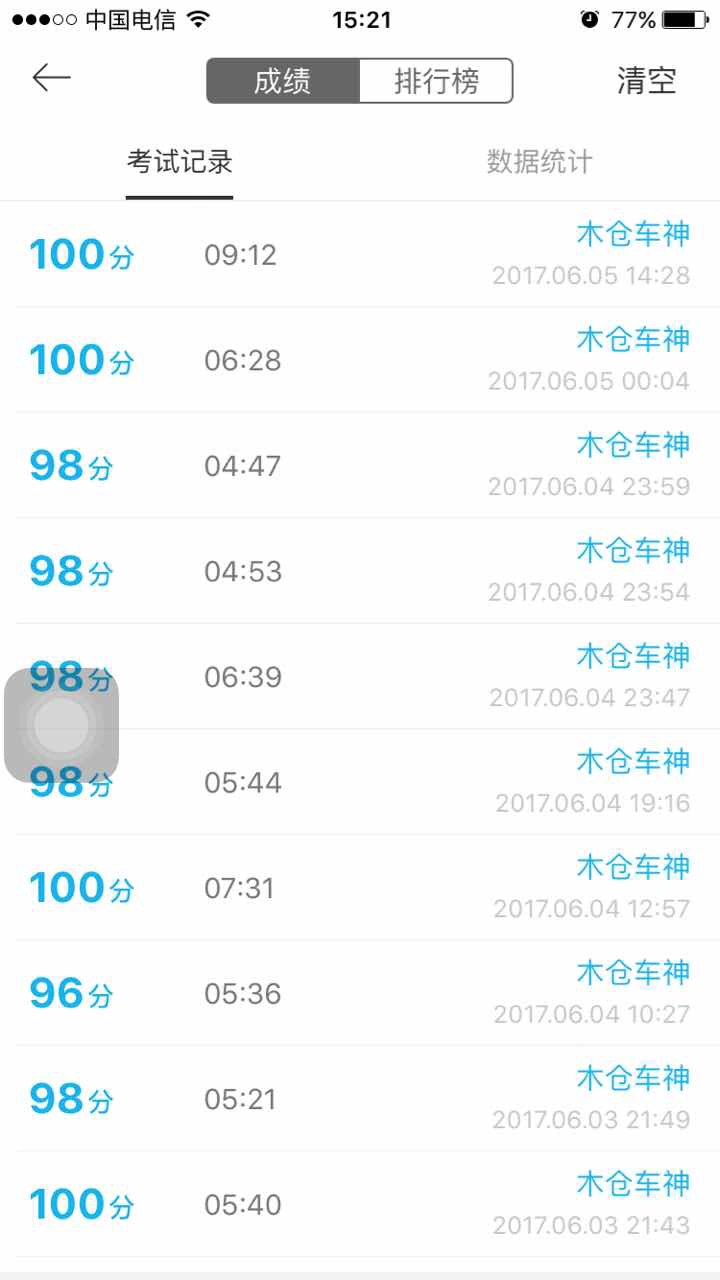The height and width of the screenshot is (1280, 720).
Task: Clear all records with 清空
Action: point(647,81)
